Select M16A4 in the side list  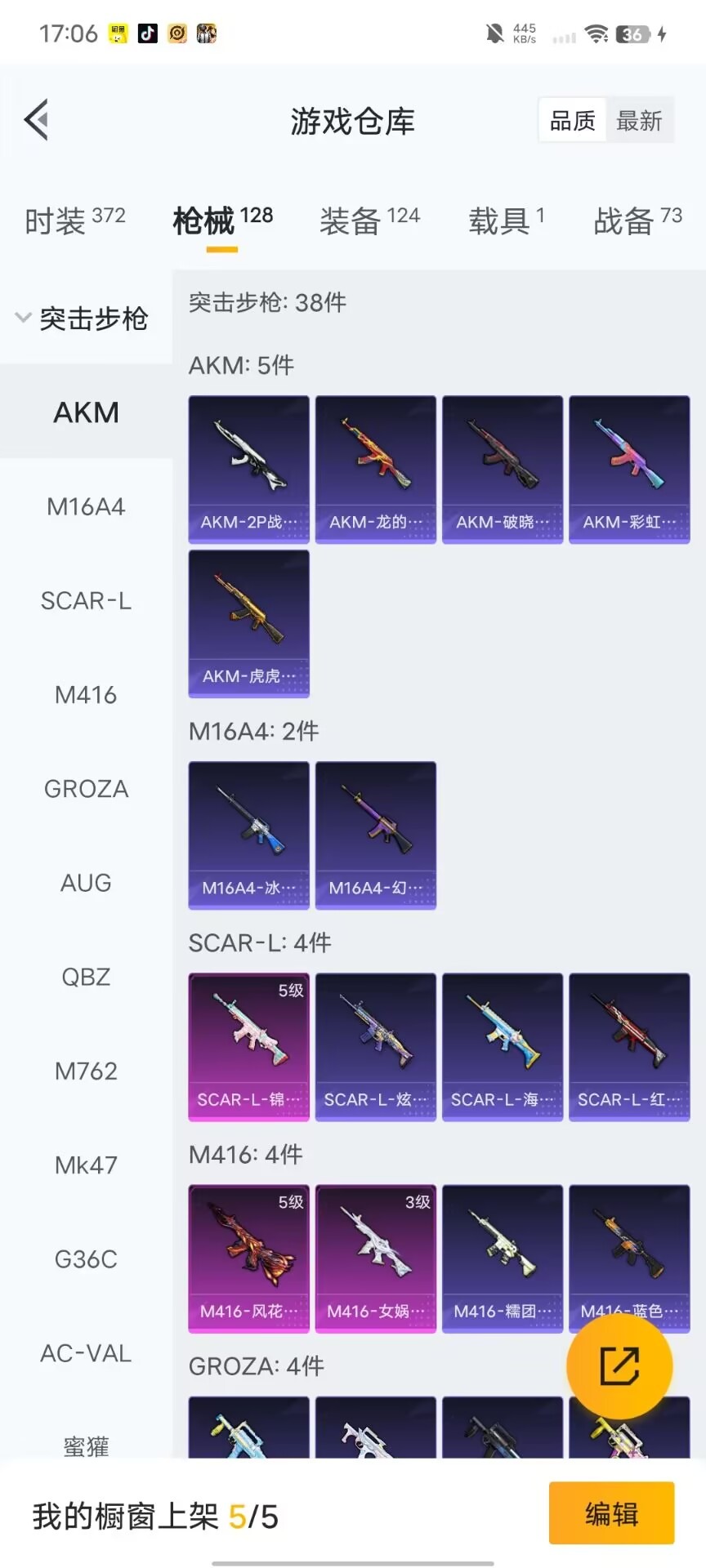coord(86,506)
